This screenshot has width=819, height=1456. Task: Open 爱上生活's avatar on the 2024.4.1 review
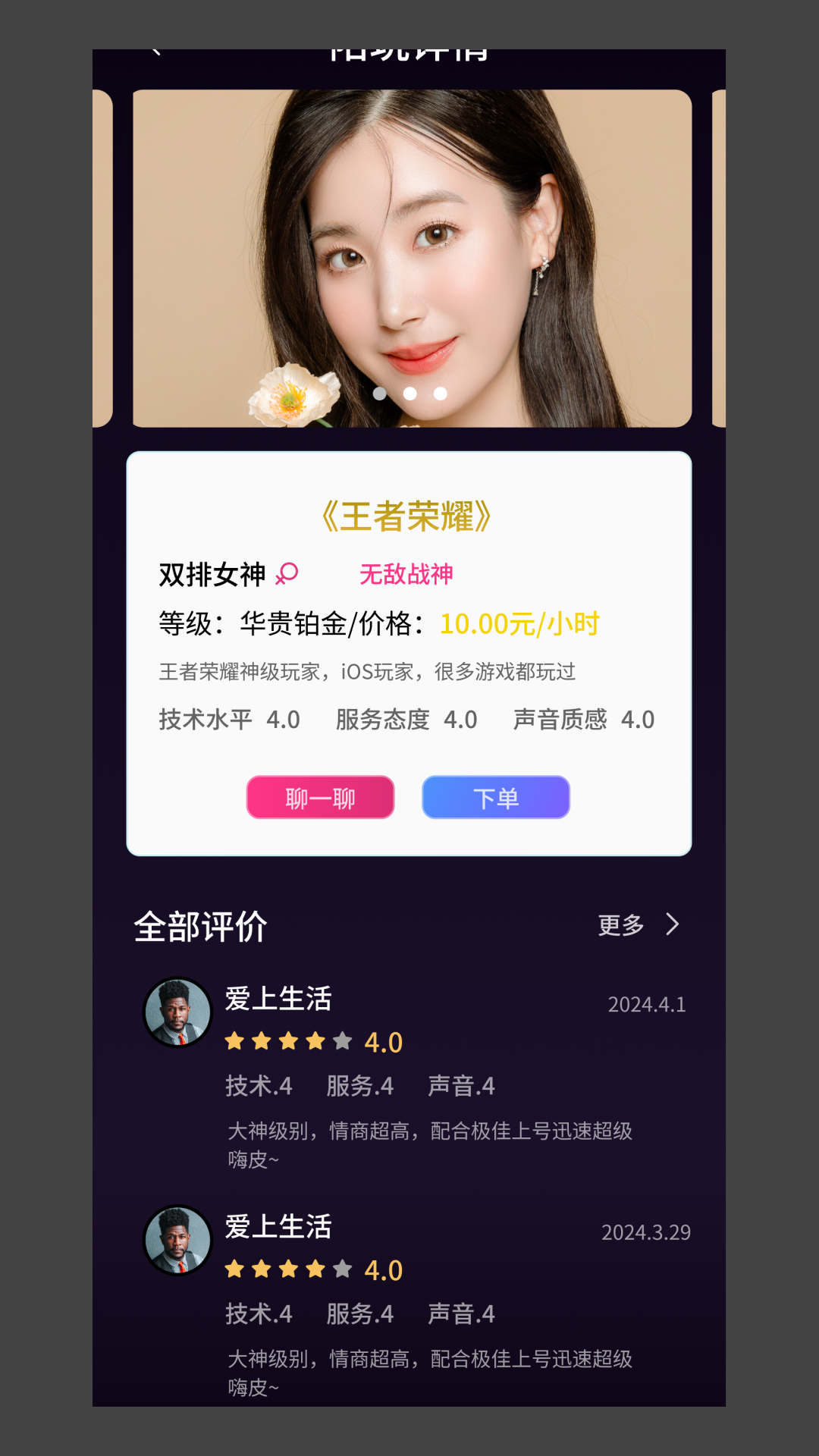click(178, 1012)
